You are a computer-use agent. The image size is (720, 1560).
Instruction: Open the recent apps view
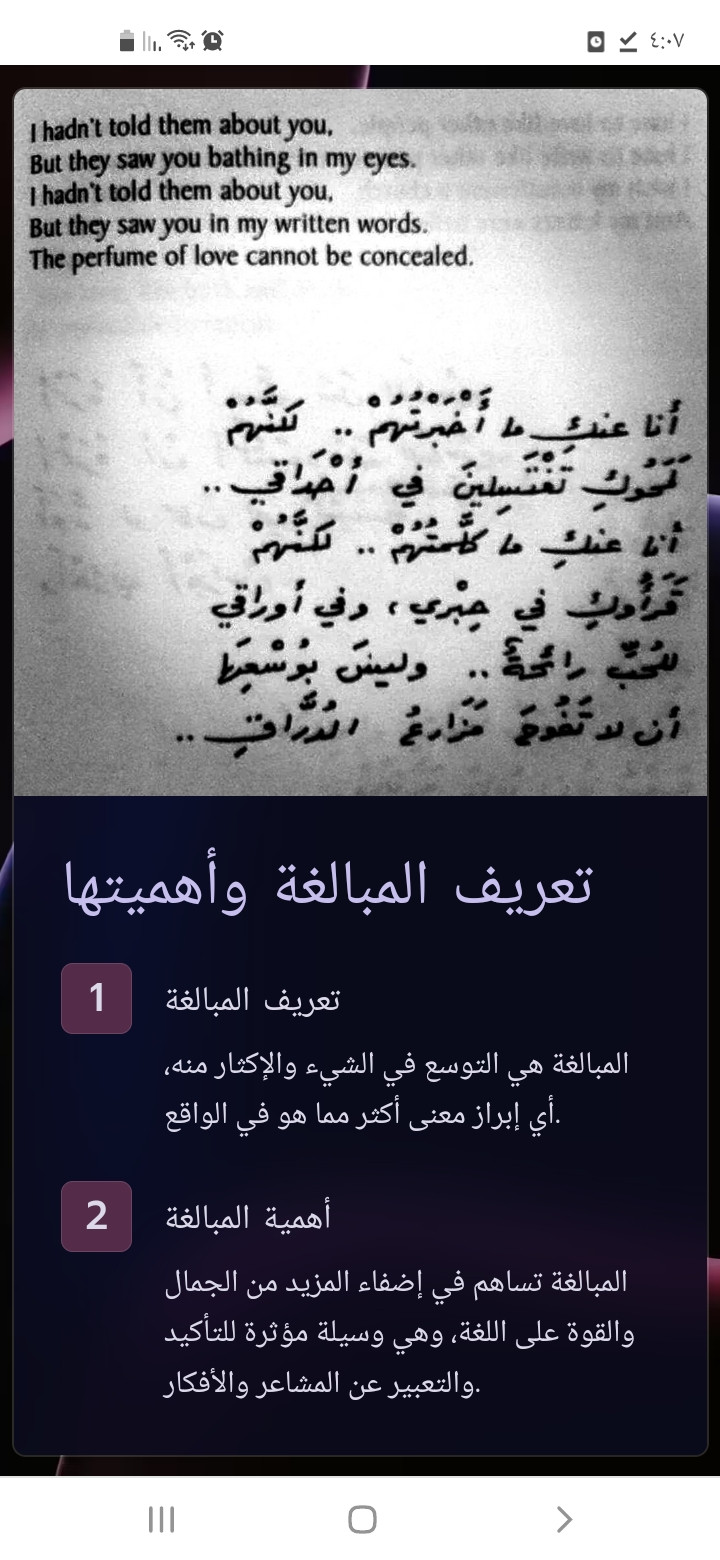(161, 1520)
